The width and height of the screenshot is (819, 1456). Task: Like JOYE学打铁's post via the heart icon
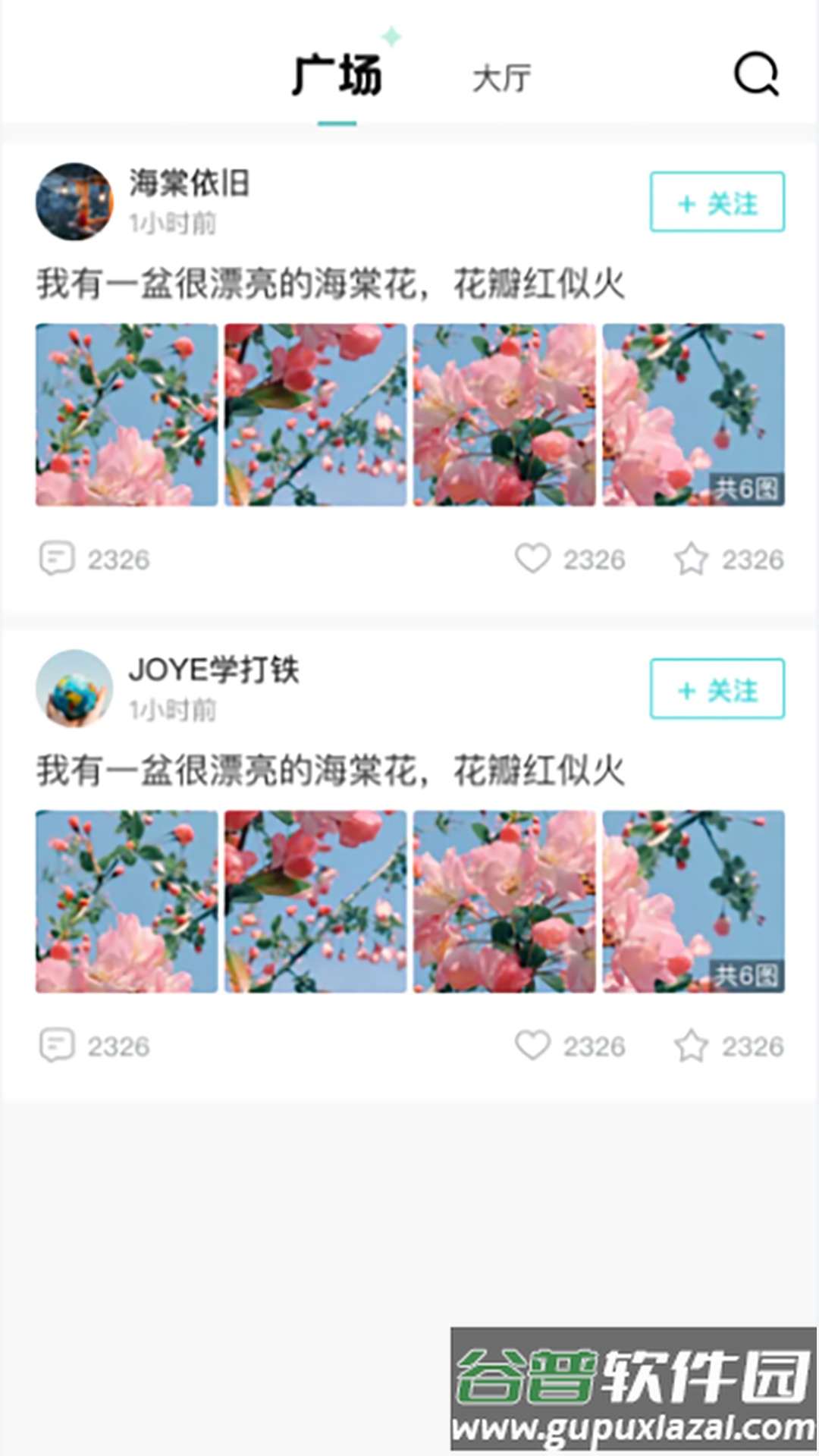pos(533,1045)
